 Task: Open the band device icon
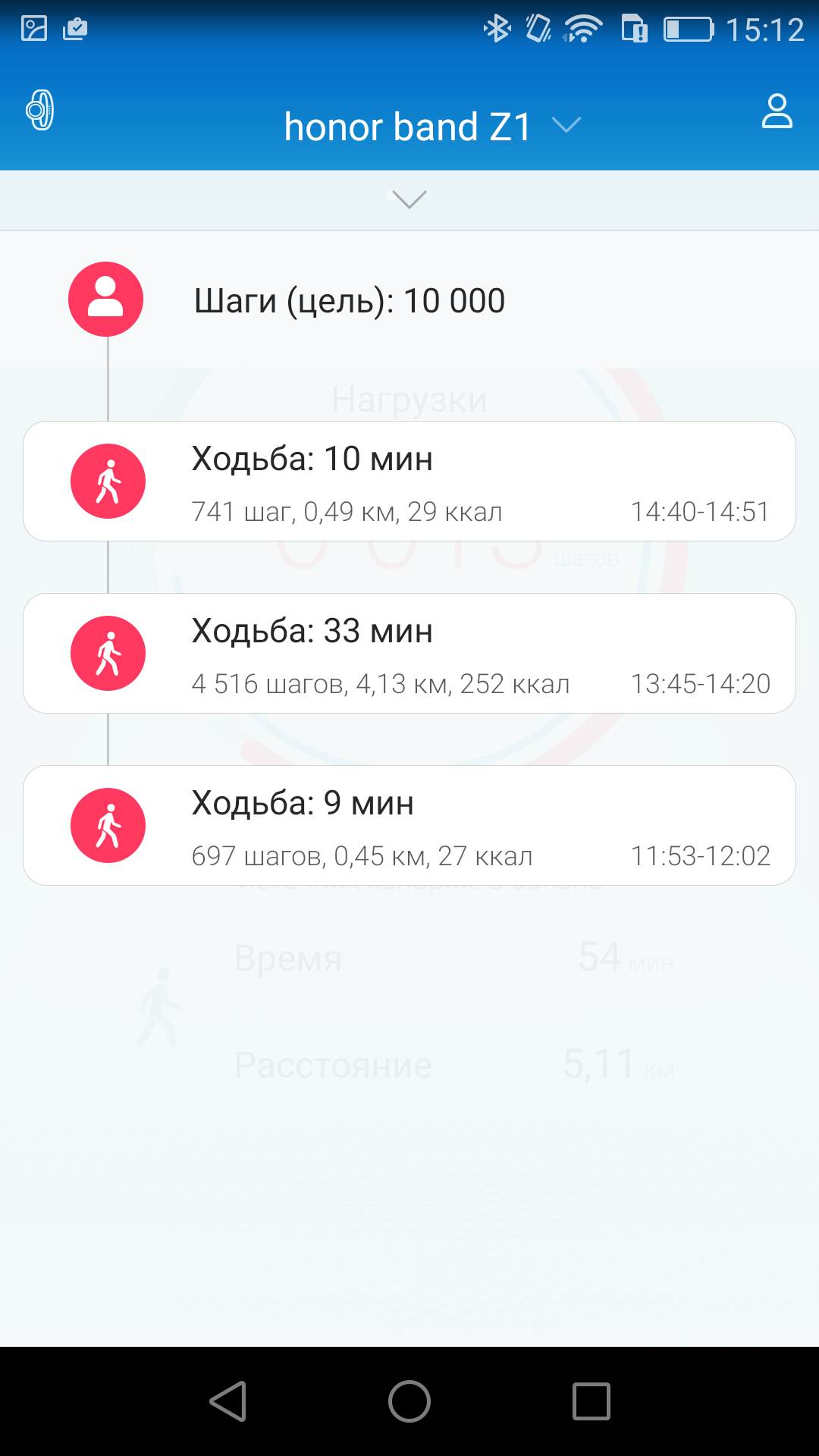point(40,111)
